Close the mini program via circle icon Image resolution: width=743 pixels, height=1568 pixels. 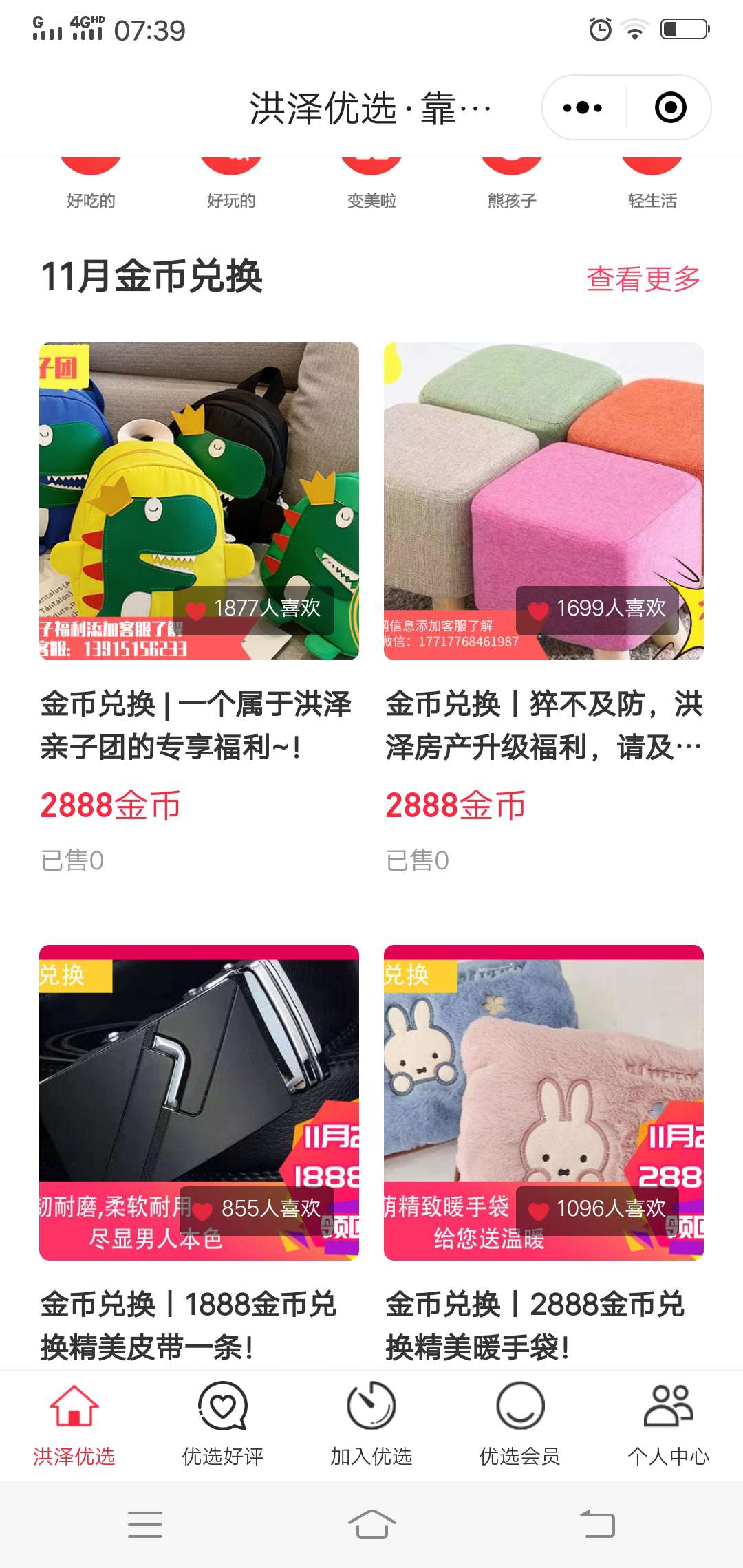pos(670,108)
